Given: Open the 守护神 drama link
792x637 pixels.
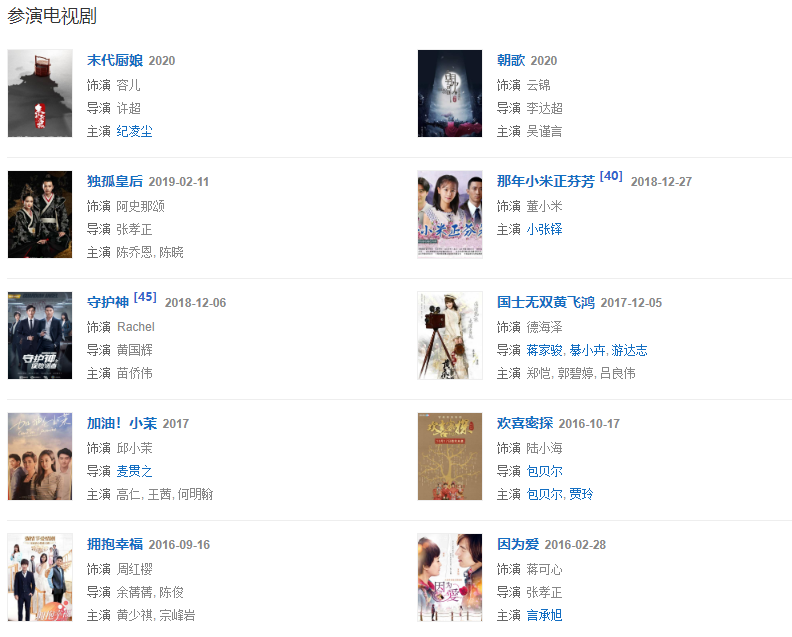Looking at the screenshot, I should (107, 302).
